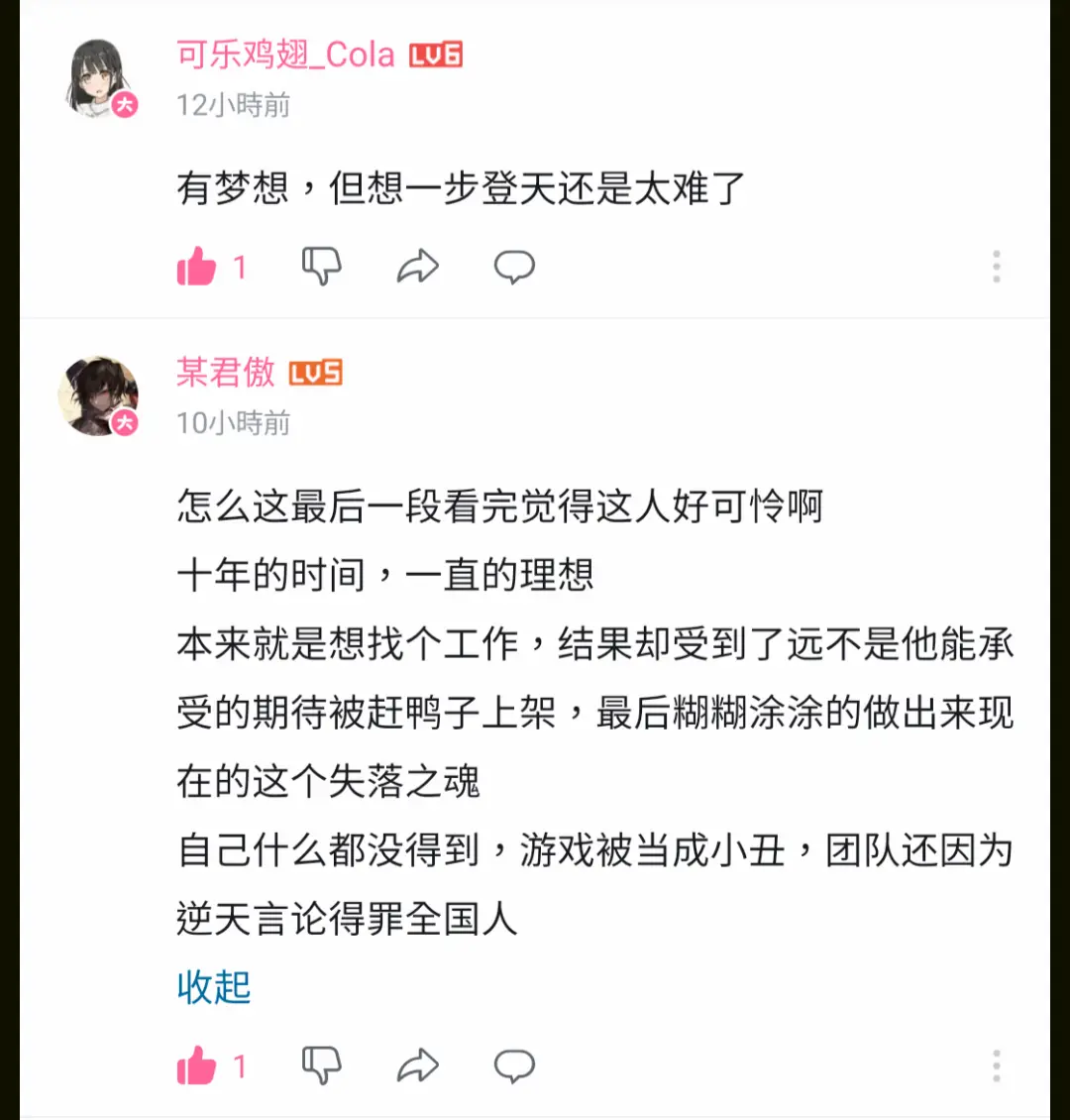The height and width of the screenshot is (1120, 1070).
Task: Reply to 可乐鸡翅_Cola's comment
Action: pyautogui.click(x=514, y=267)
